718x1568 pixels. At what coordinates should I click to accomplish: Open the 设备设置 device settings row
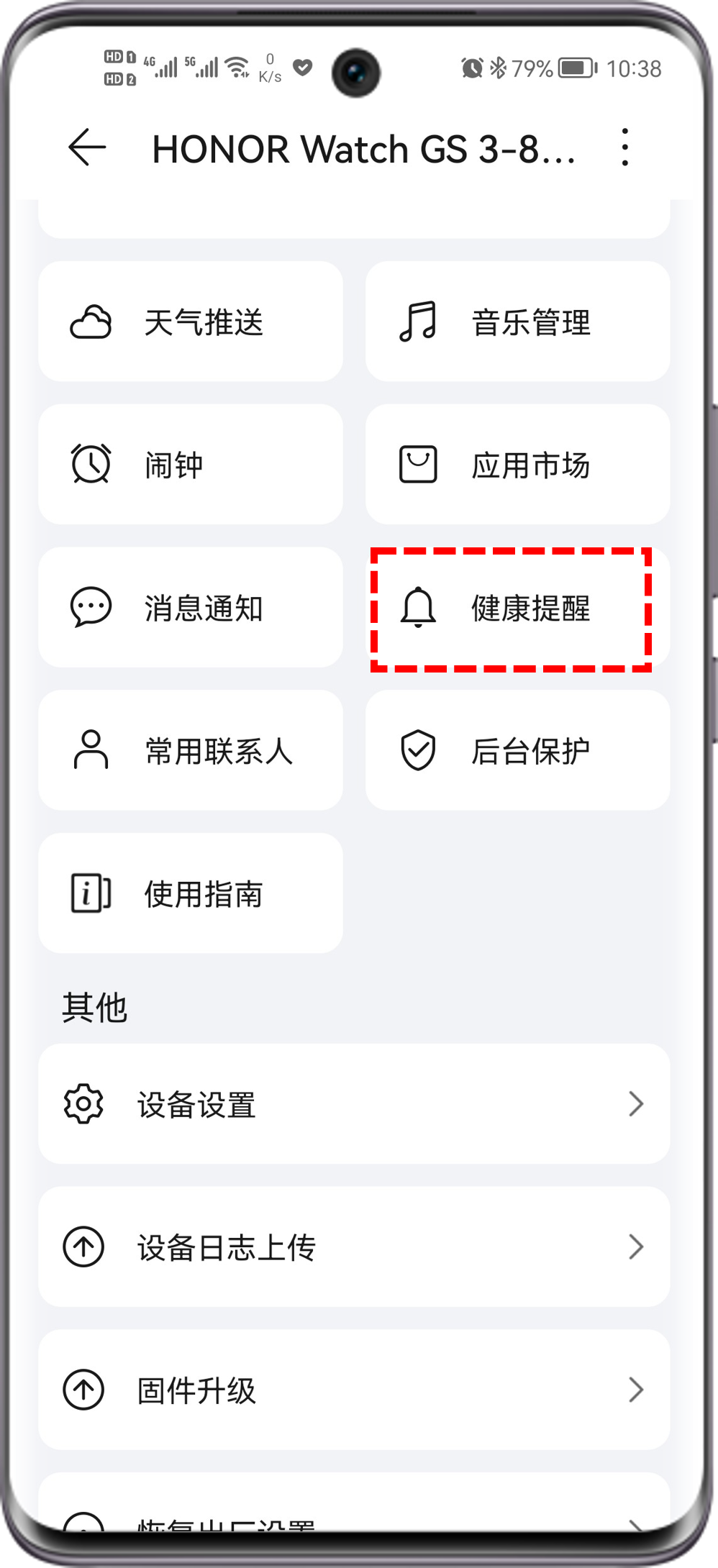pyautogui.click(x=354, y=1104)
